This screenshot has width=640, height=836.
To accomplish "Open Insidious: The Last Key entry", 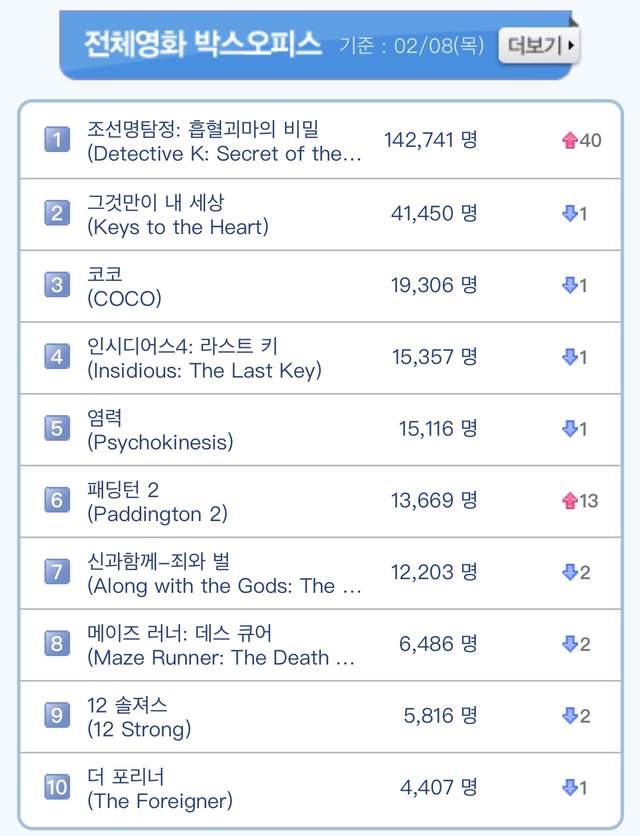I will [204, 357].
